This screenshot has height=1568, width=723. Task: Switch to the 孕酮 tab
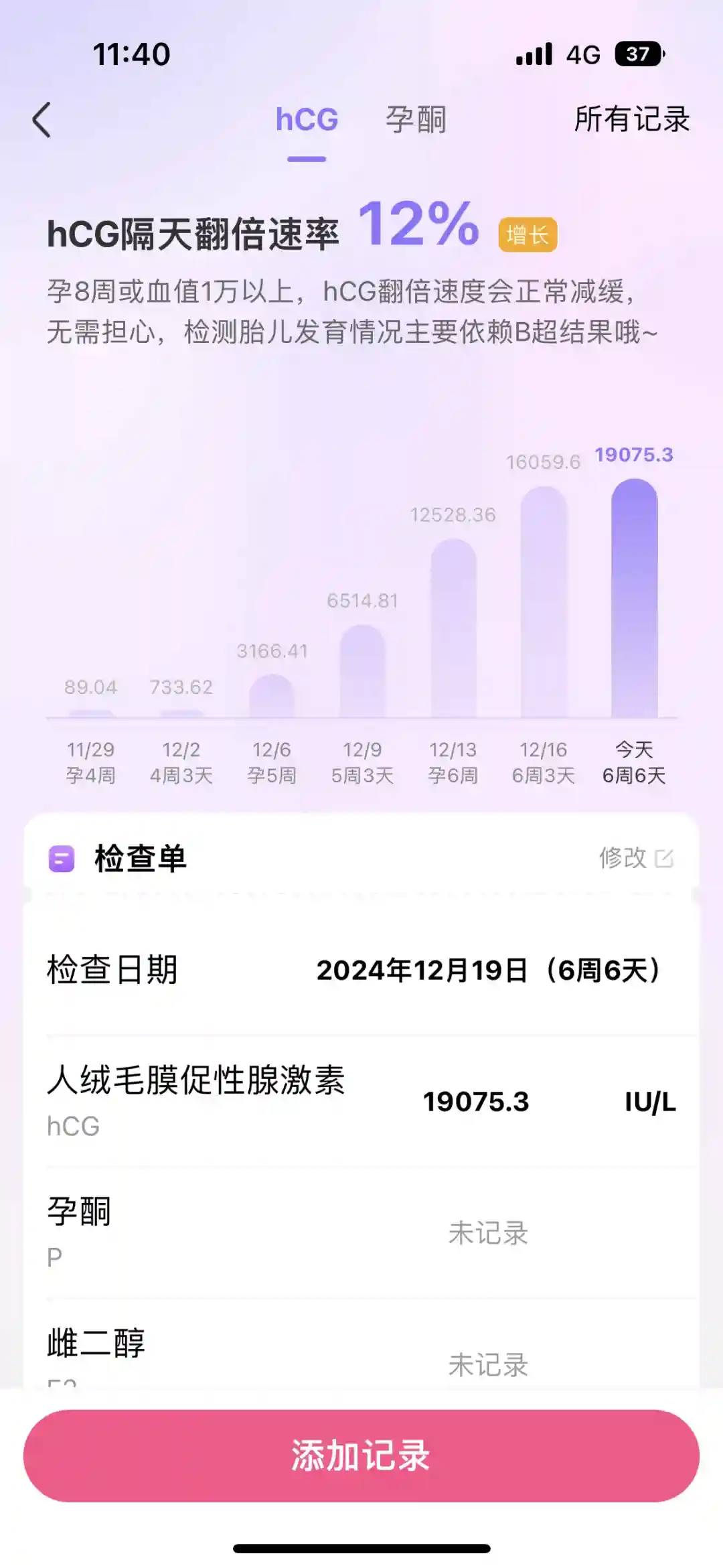pos(415,121)
